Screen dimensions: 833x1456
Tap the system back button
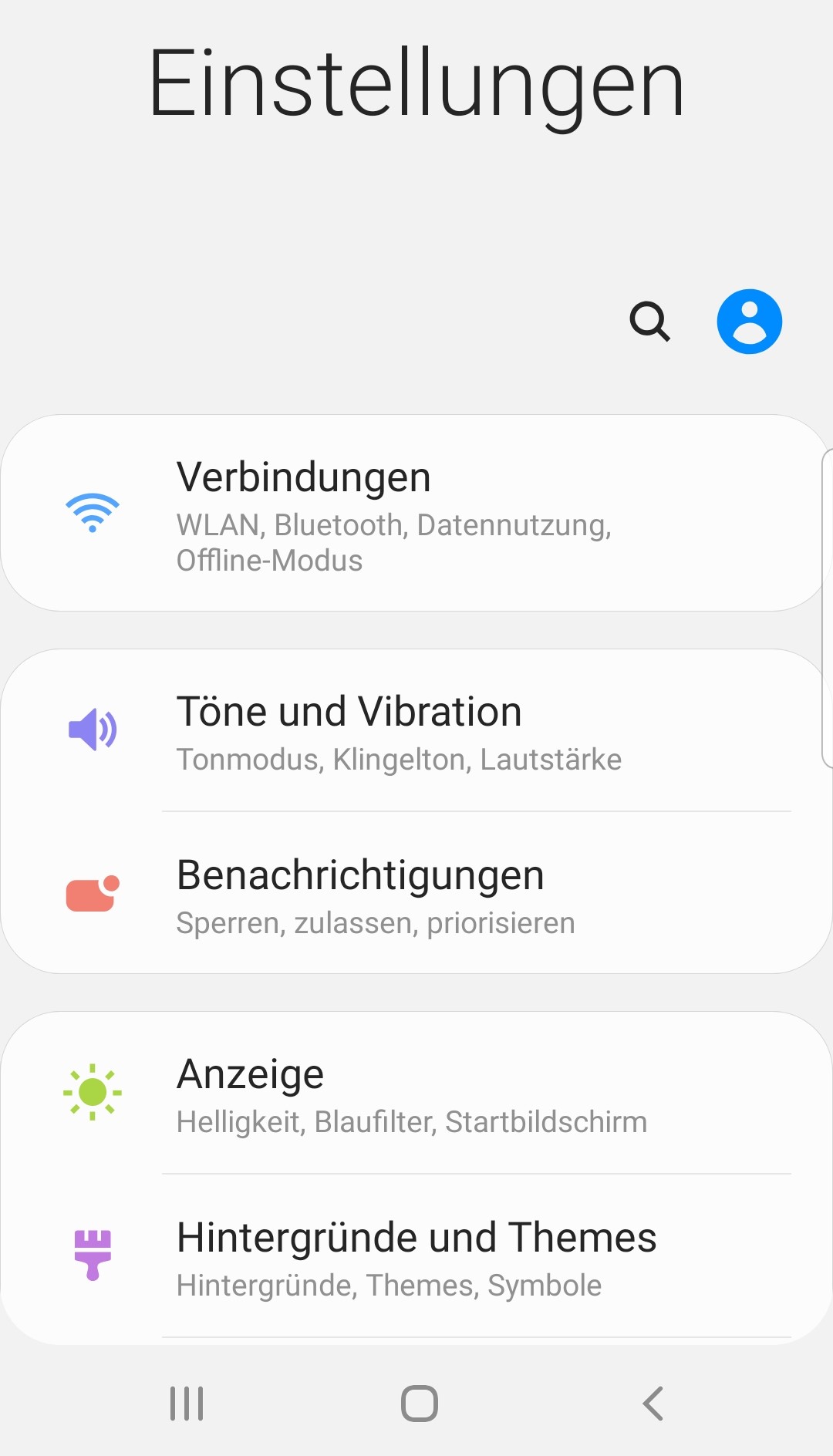653,1403
